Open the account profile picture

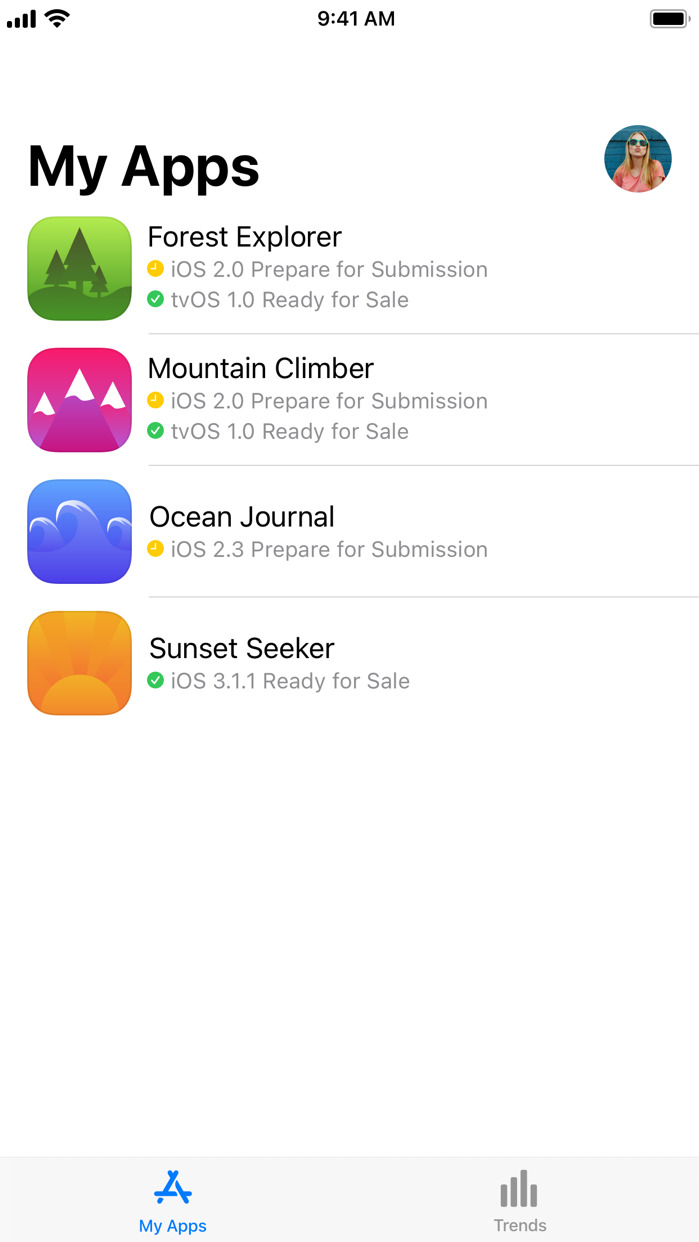click(637, 159)
